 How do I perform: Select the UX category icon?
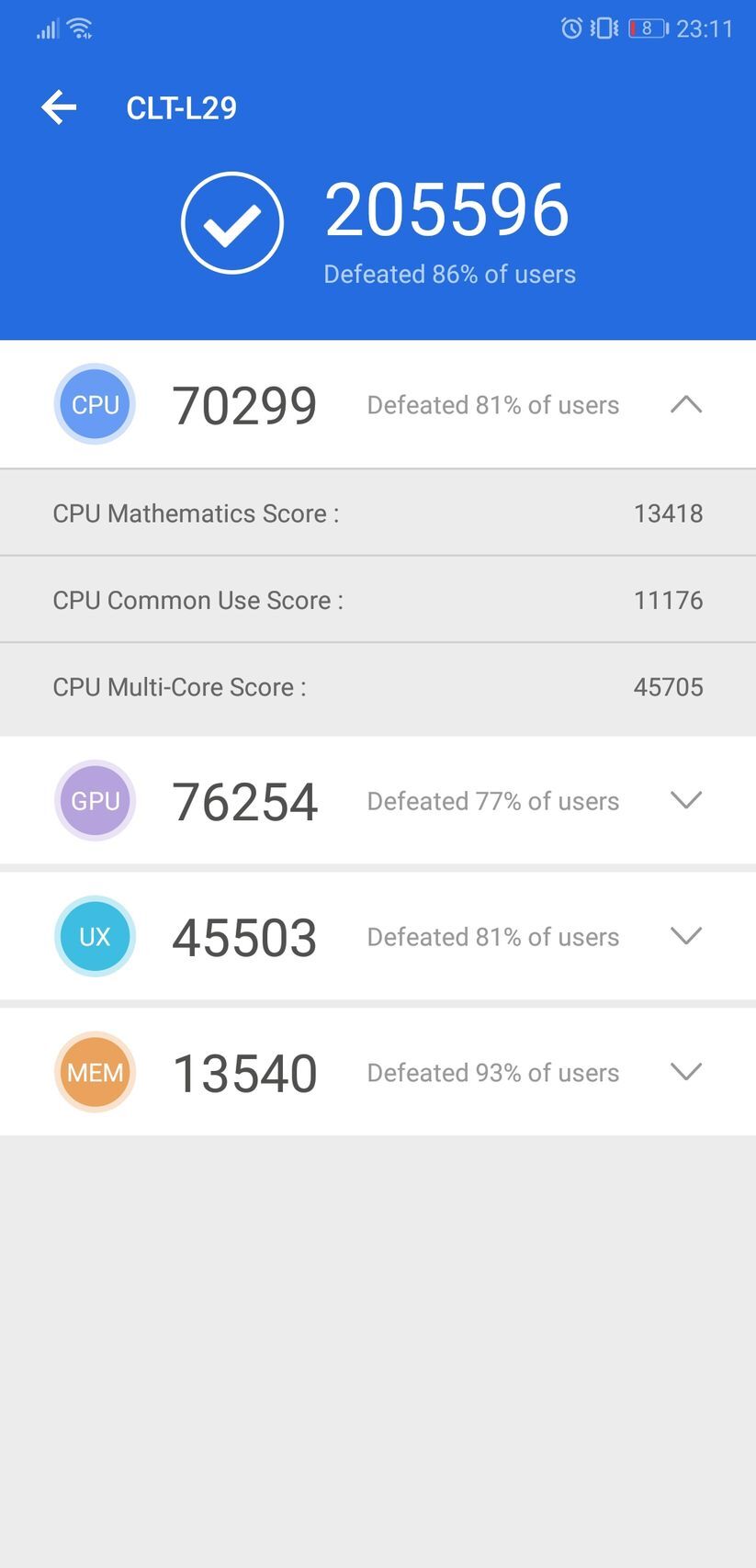(x=95, y=936)
